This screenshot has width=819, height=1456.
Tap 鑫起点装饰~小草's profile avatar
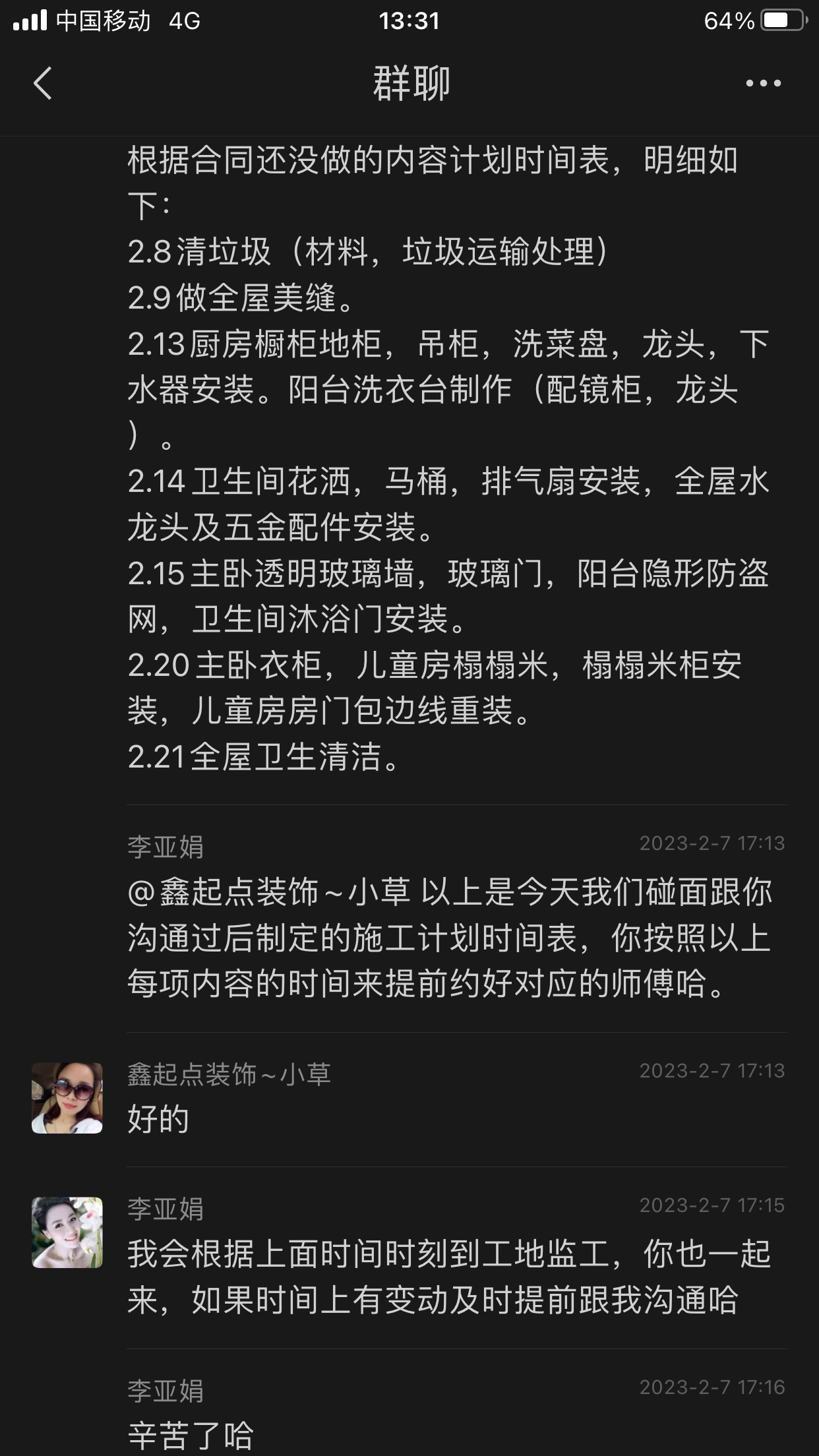pos(67,1098)
